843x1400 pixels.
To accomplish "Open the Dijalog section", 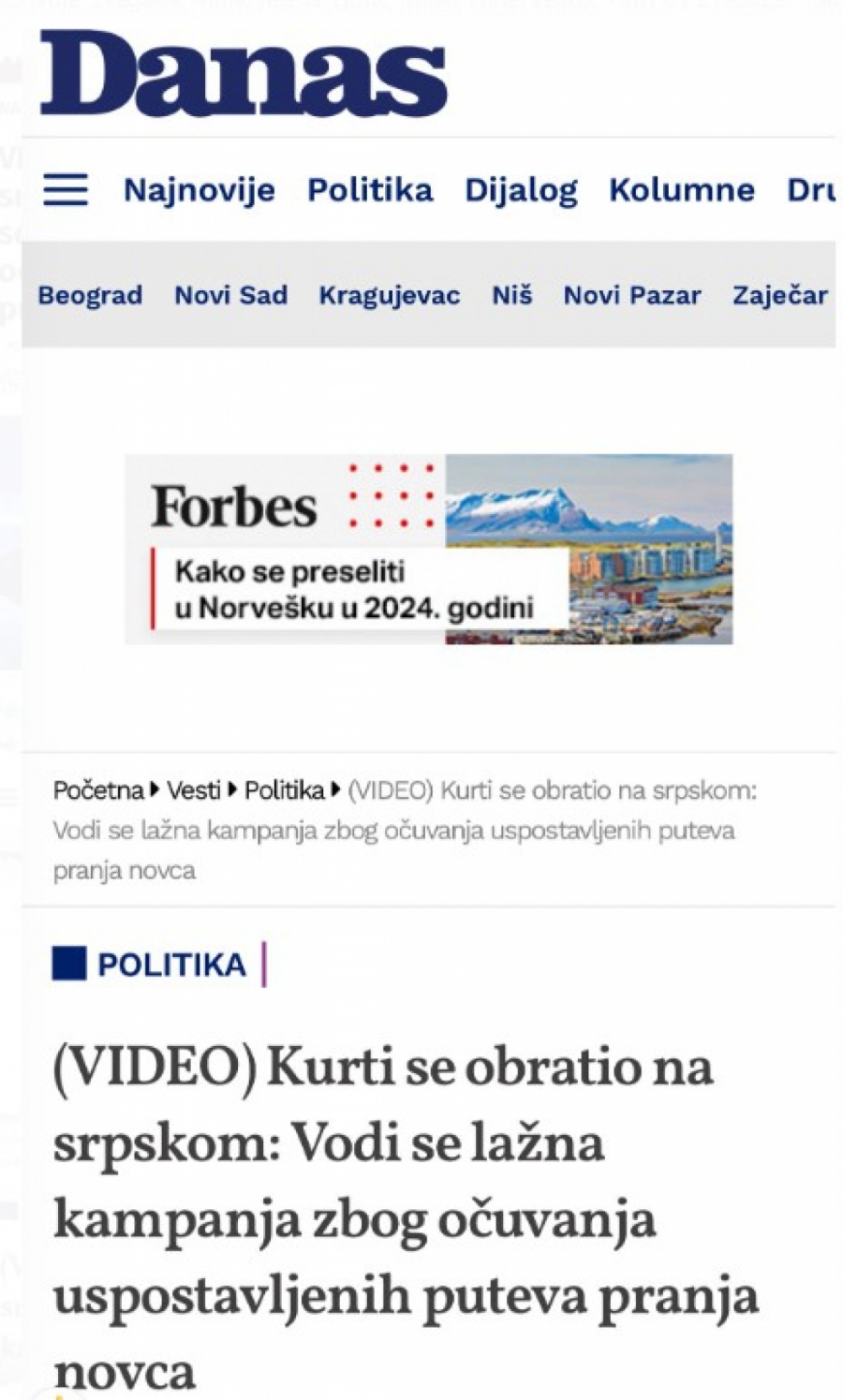I will coord(524,190).
